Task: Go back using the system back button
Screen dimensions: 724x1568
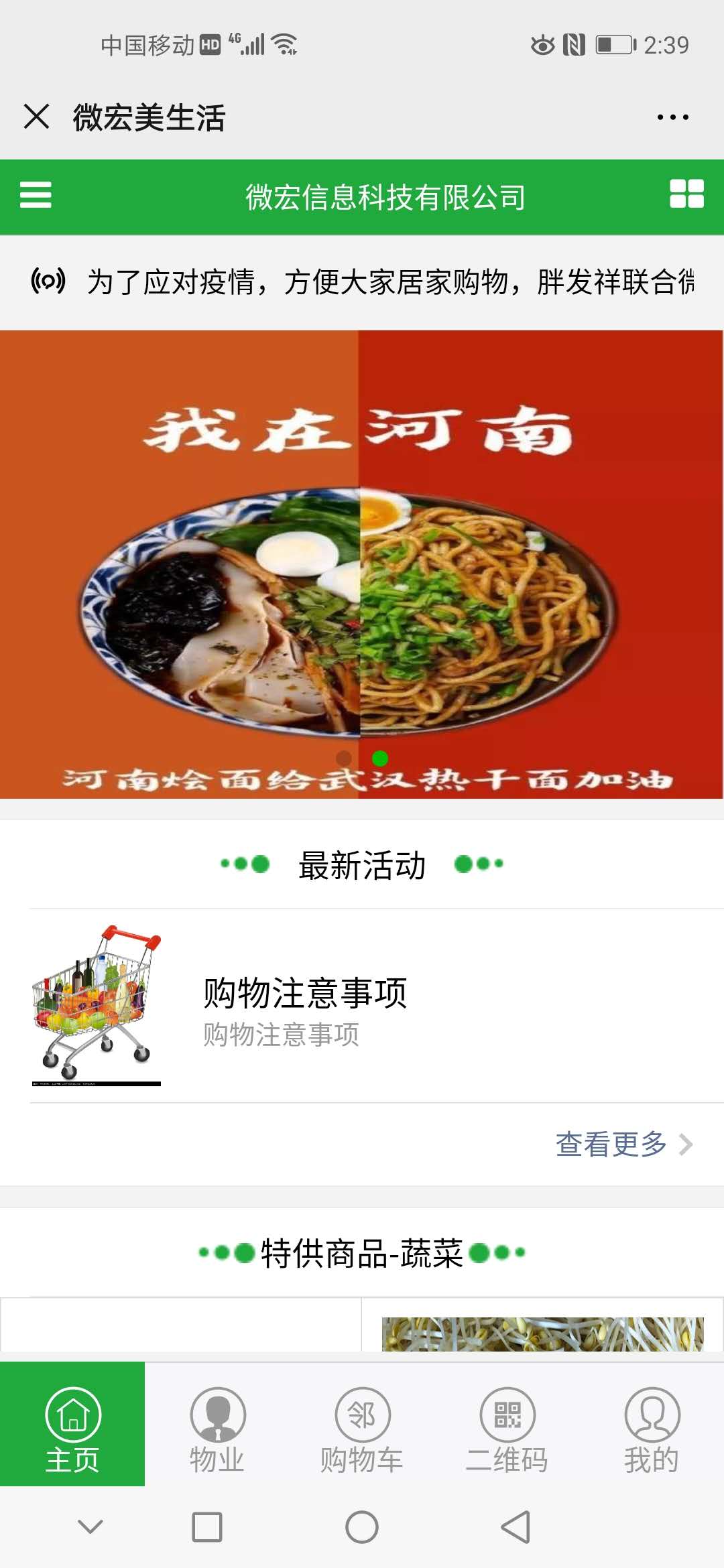Action: [516, 1527]
